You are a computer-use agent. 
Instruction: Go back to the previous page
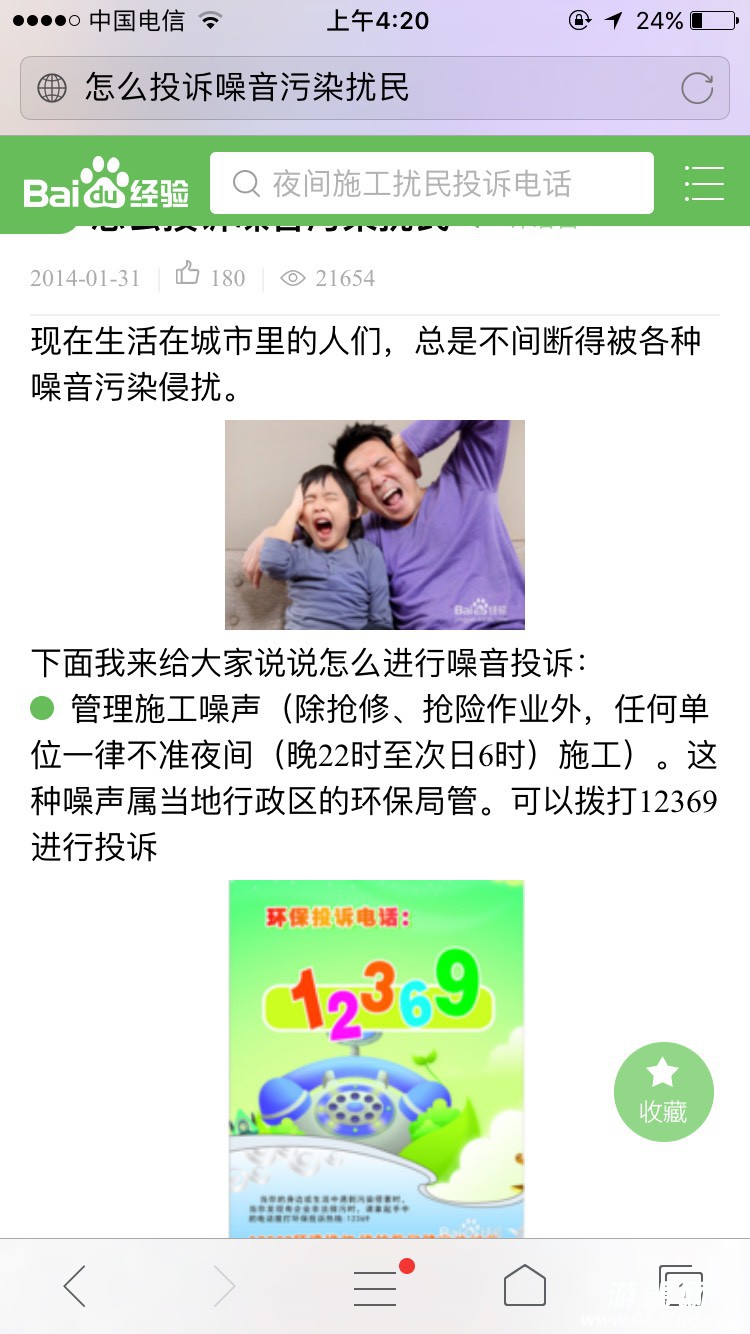tap(75, 1286)
